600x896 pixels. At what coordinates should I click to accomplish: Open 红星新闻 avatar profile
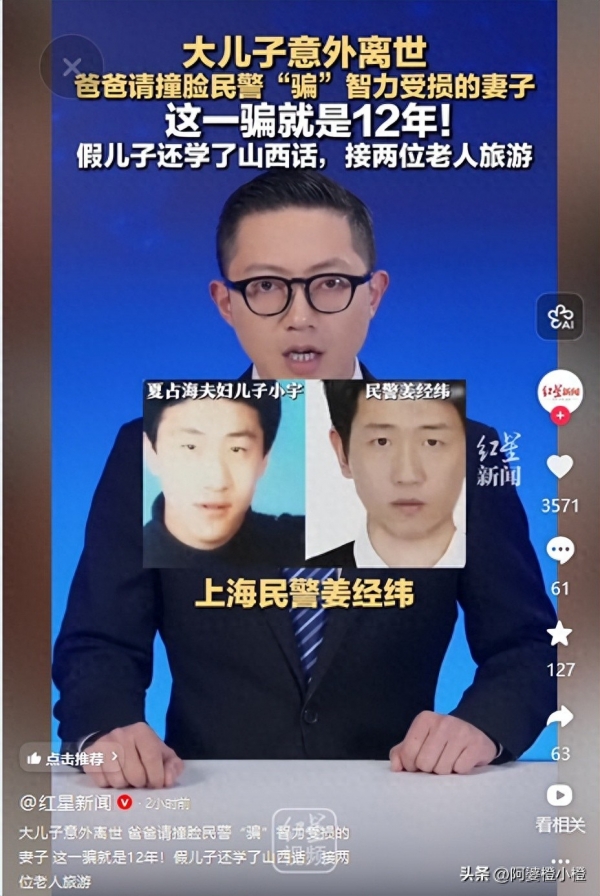click(560, 390)
